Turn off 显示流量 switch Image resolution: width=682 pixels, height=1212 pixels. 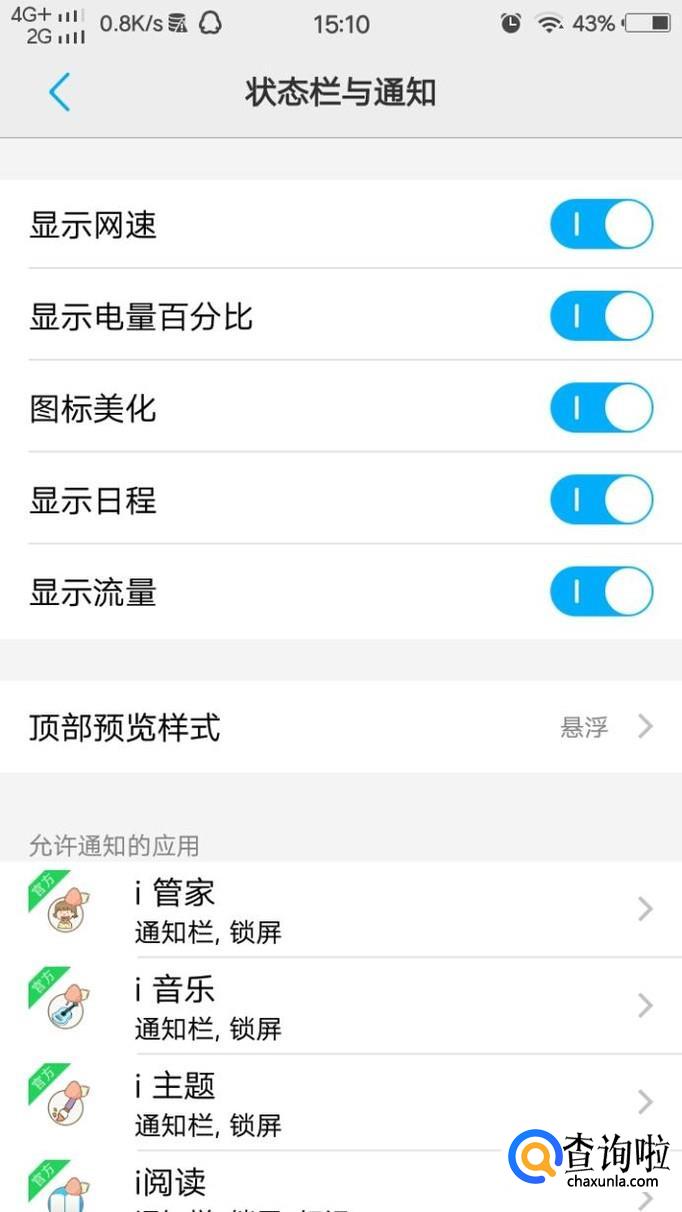[x=601, y=592]
